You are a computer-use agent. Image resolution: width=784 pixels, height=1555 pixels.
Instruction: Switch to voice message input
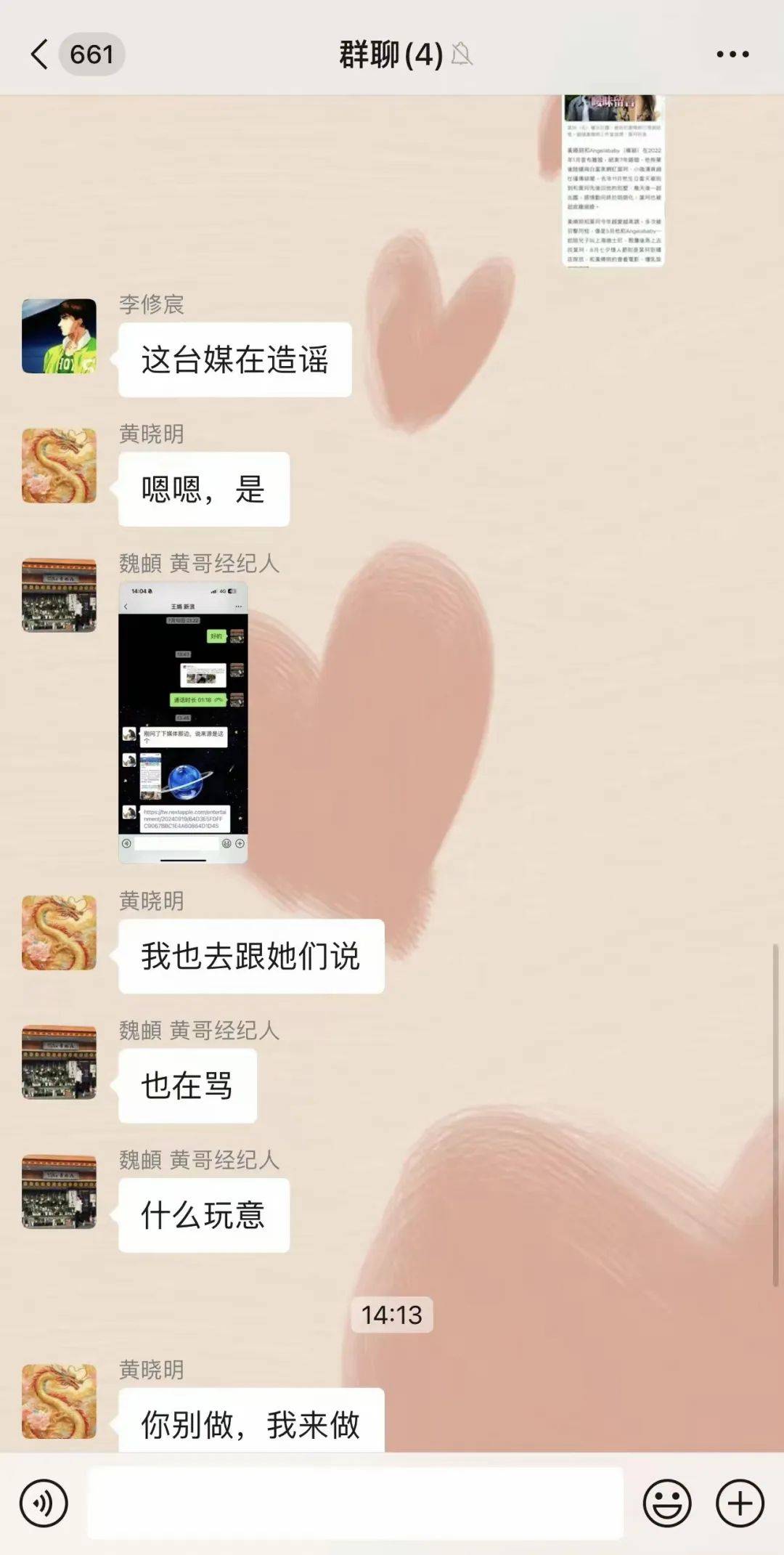(x=44, y=1503)
